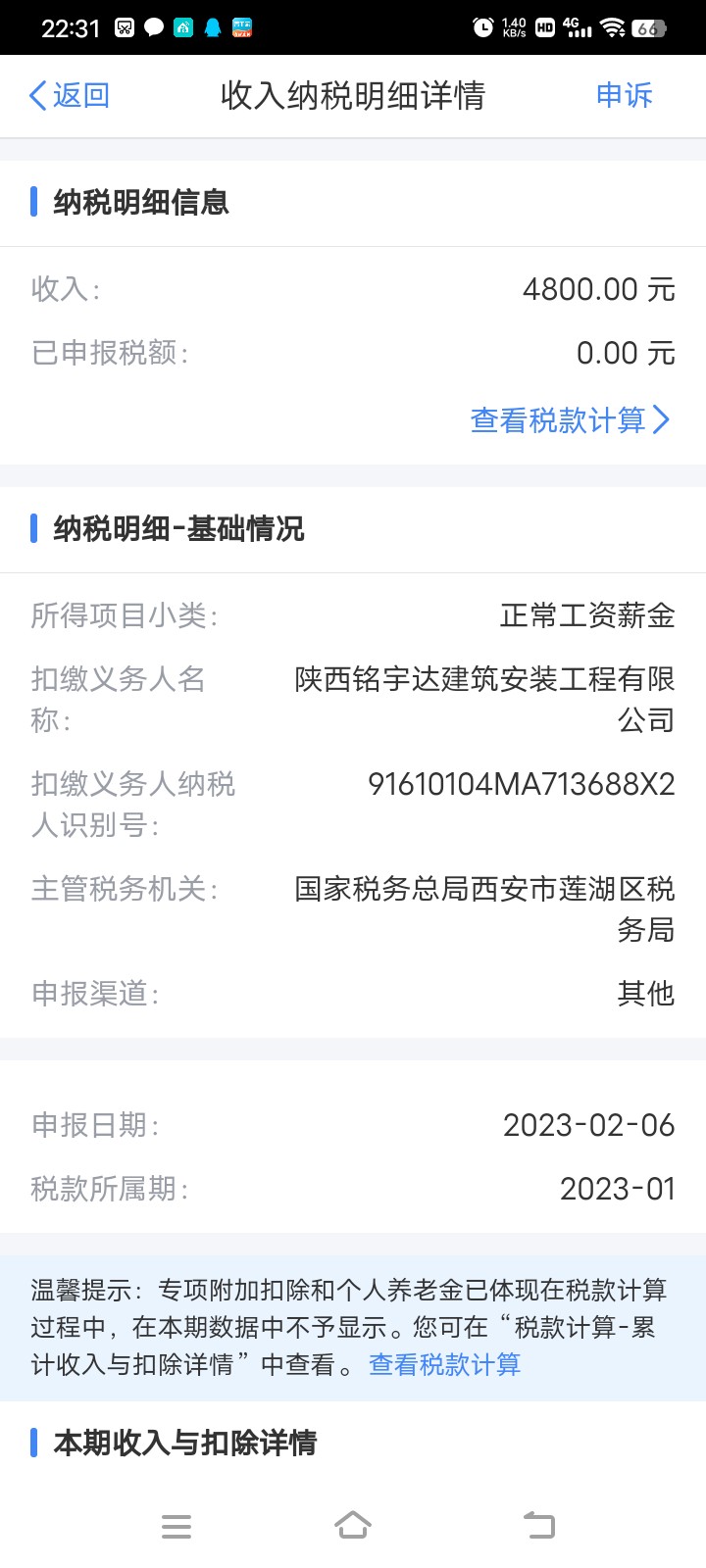706x1568 pixels.
Task: Open 查看税款计算 with the chevron
Action: [x=570, y=420]
